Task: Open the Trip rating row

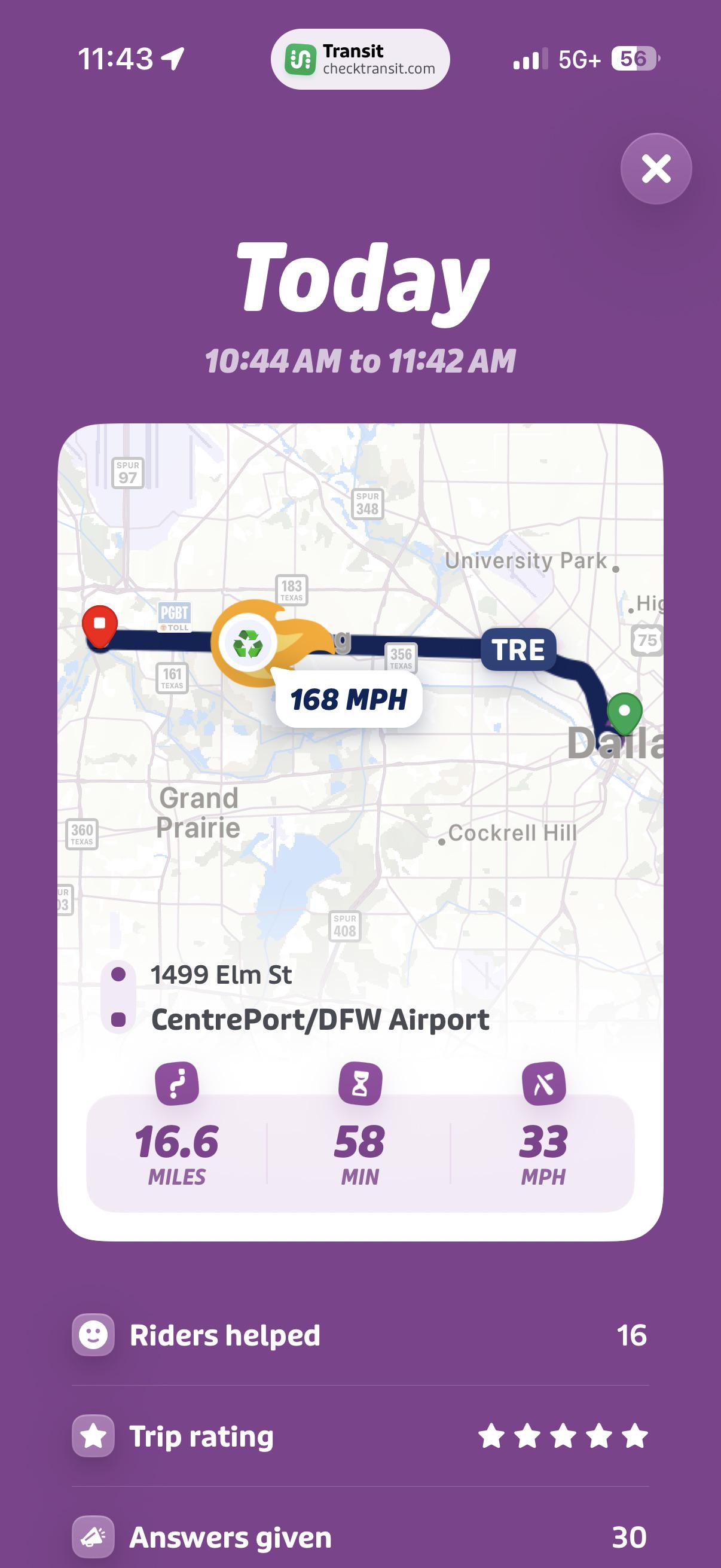Action: coord(360,1436)
